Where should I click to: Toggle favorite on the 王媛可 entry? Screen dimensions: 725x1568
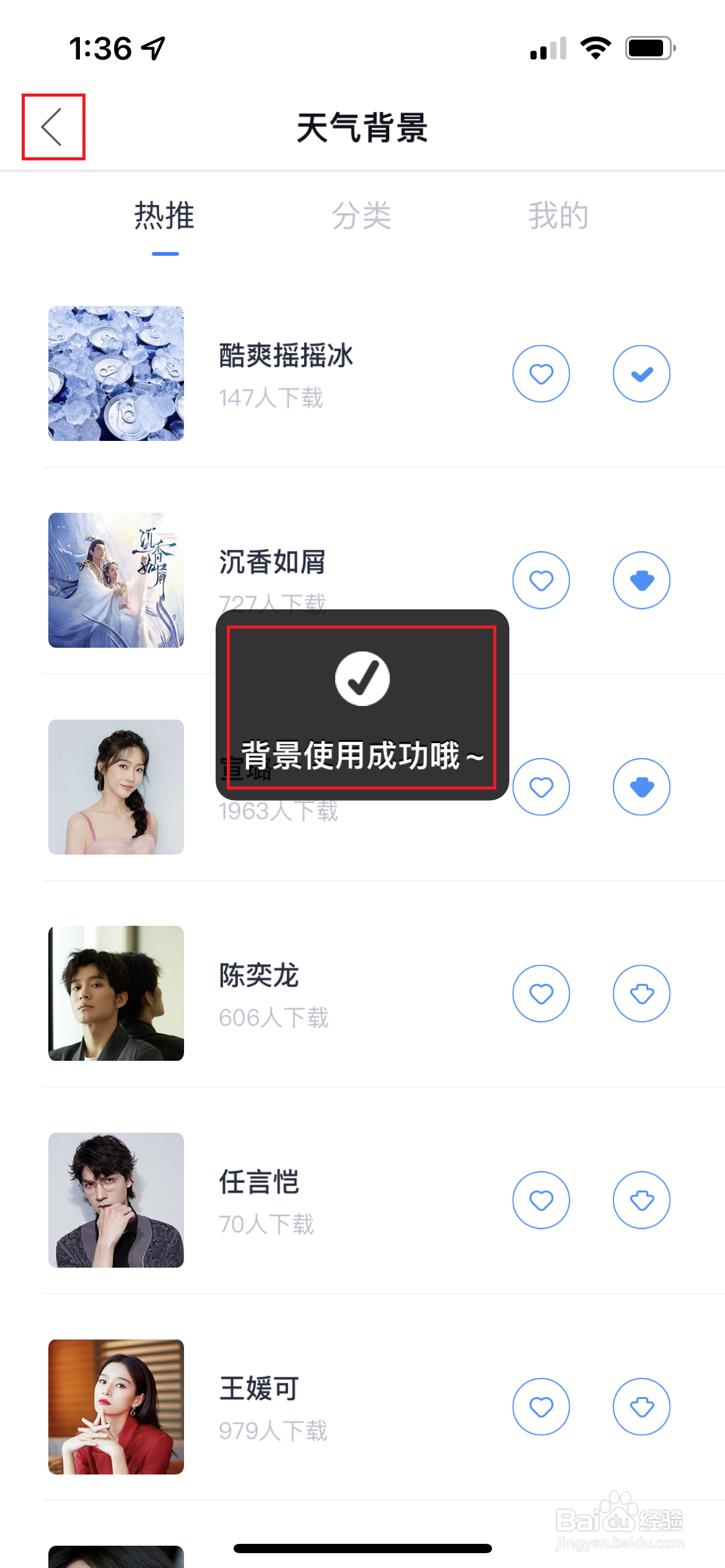coord(541,1406)
